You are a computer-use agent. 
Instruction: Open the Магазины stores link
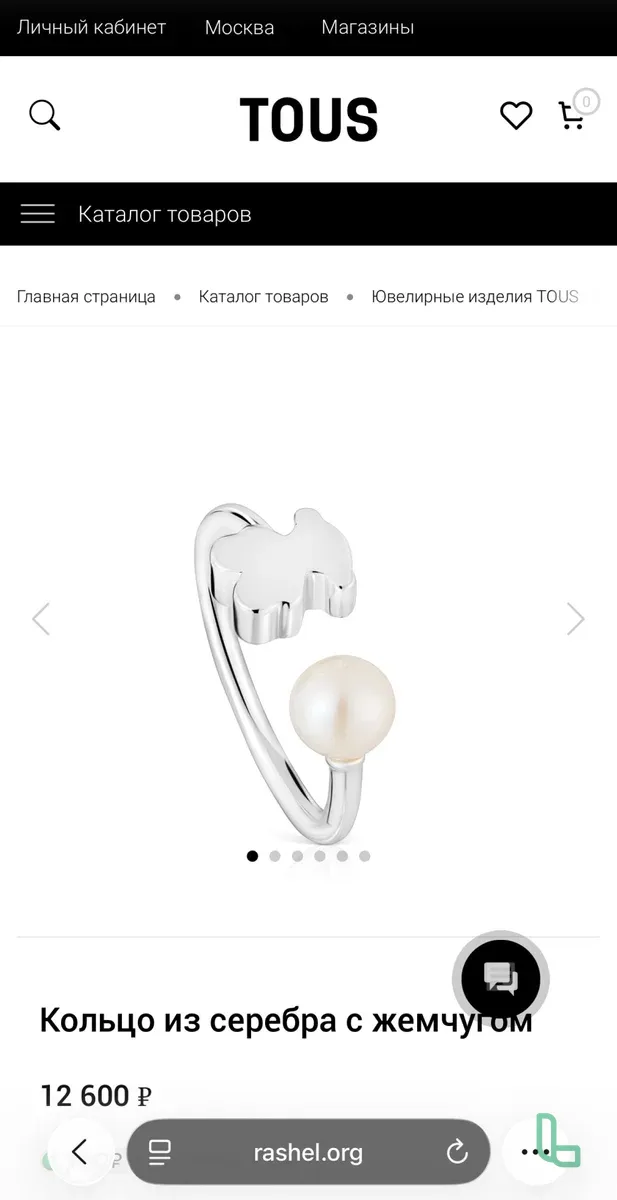click(x=367, y=27)
